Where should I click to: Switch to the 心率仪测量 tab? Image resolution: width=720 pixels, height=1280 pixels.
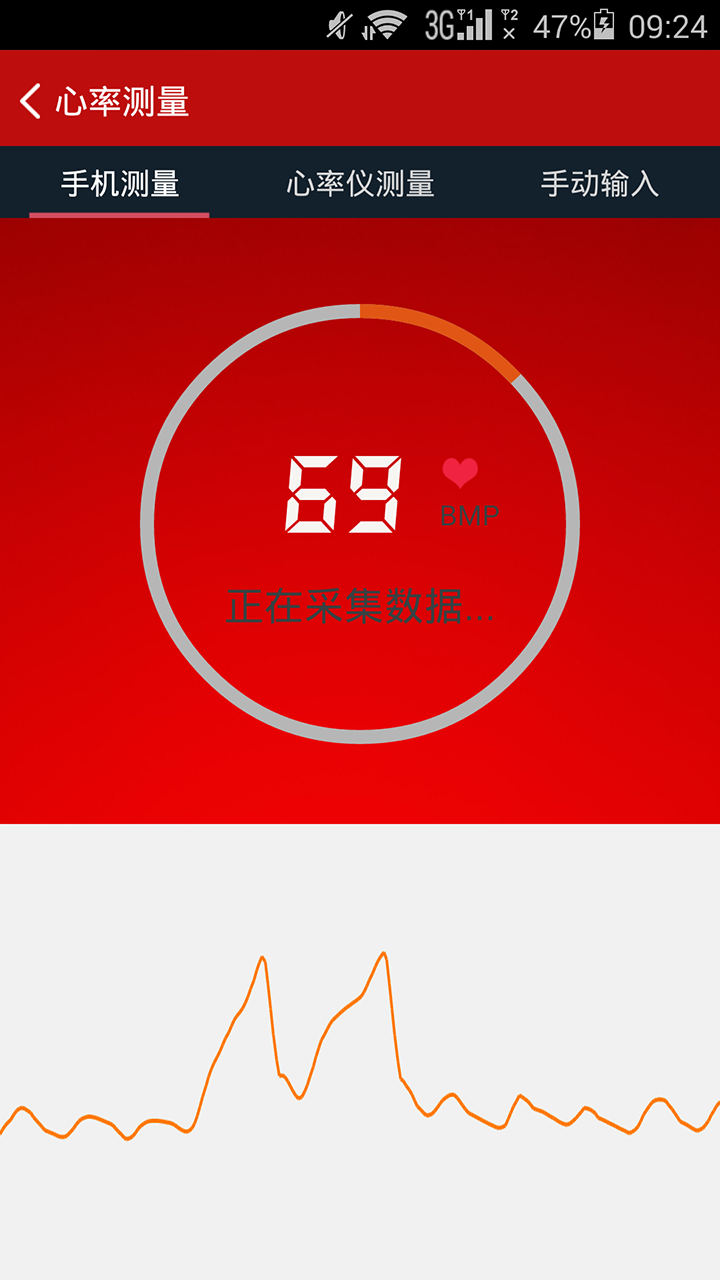tap(360, 183)
